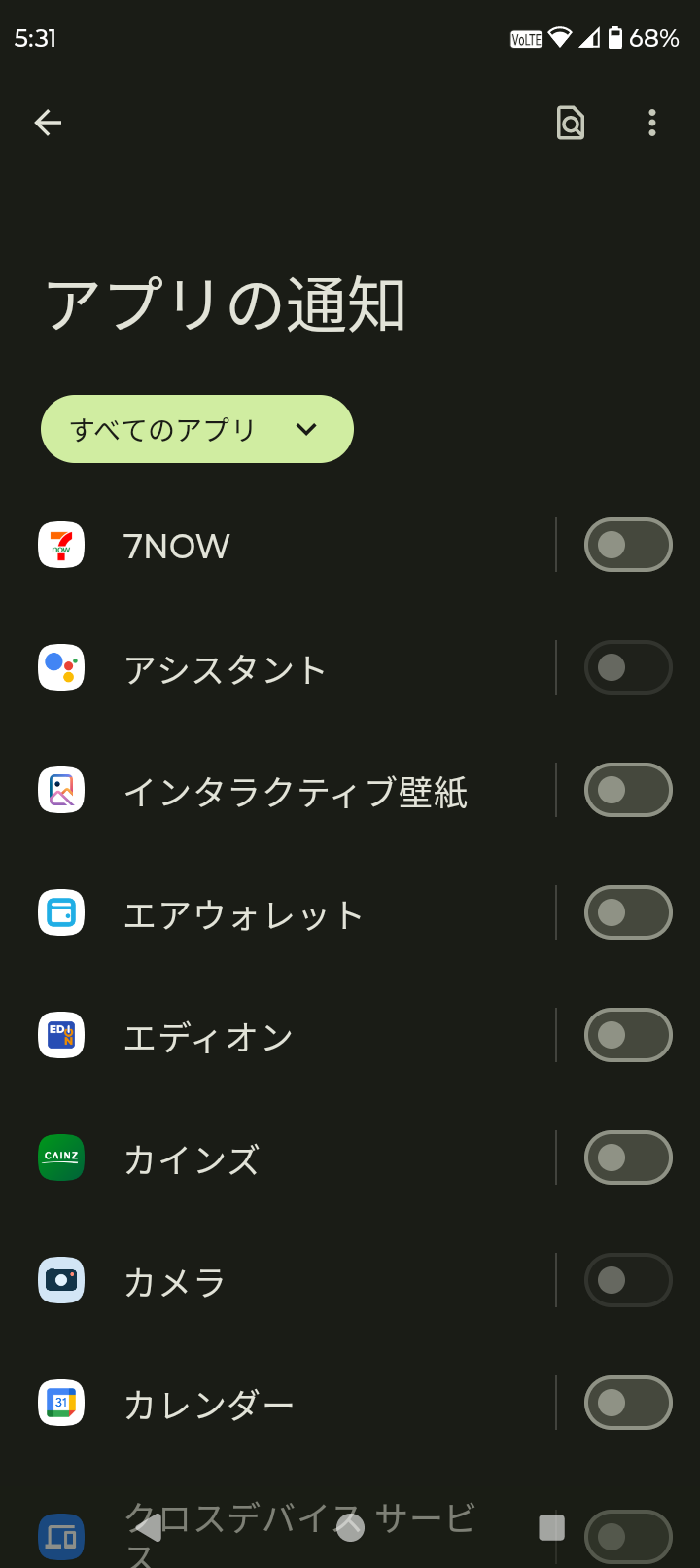The width and height of the screenshot is (700, 1568).
Task: Open カメラ notification settings
Action: pos(292,1281)
